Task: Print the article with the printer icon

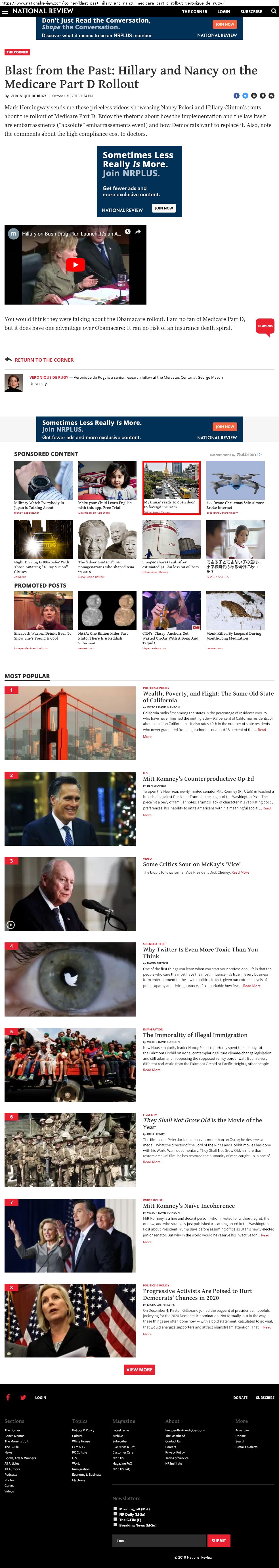Action: [x=263, y=95]
